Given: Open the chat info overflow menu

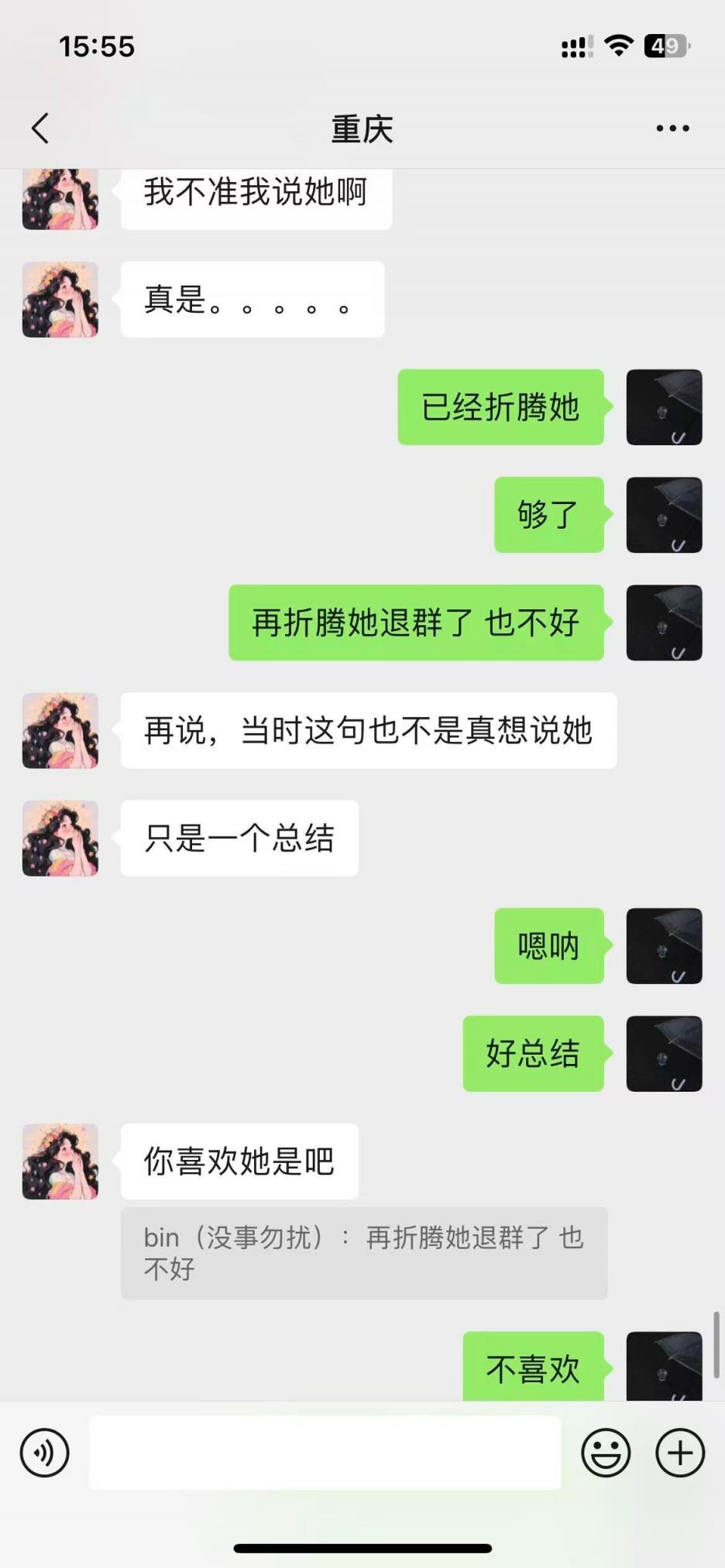Looking at the screenshot, I should tap(672, 129).
